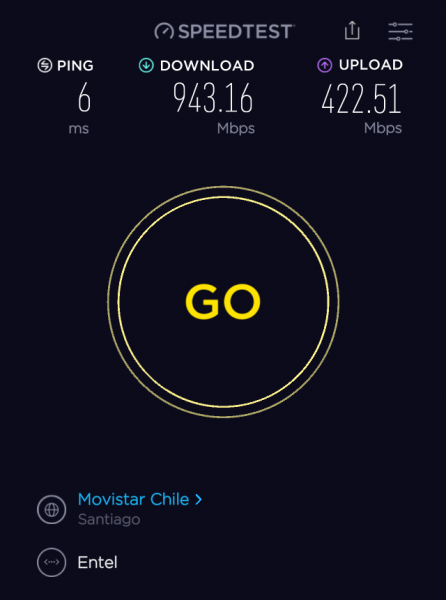Open the settings sliders icon
This screenshot has width=446, height=600.
point(400,31)
